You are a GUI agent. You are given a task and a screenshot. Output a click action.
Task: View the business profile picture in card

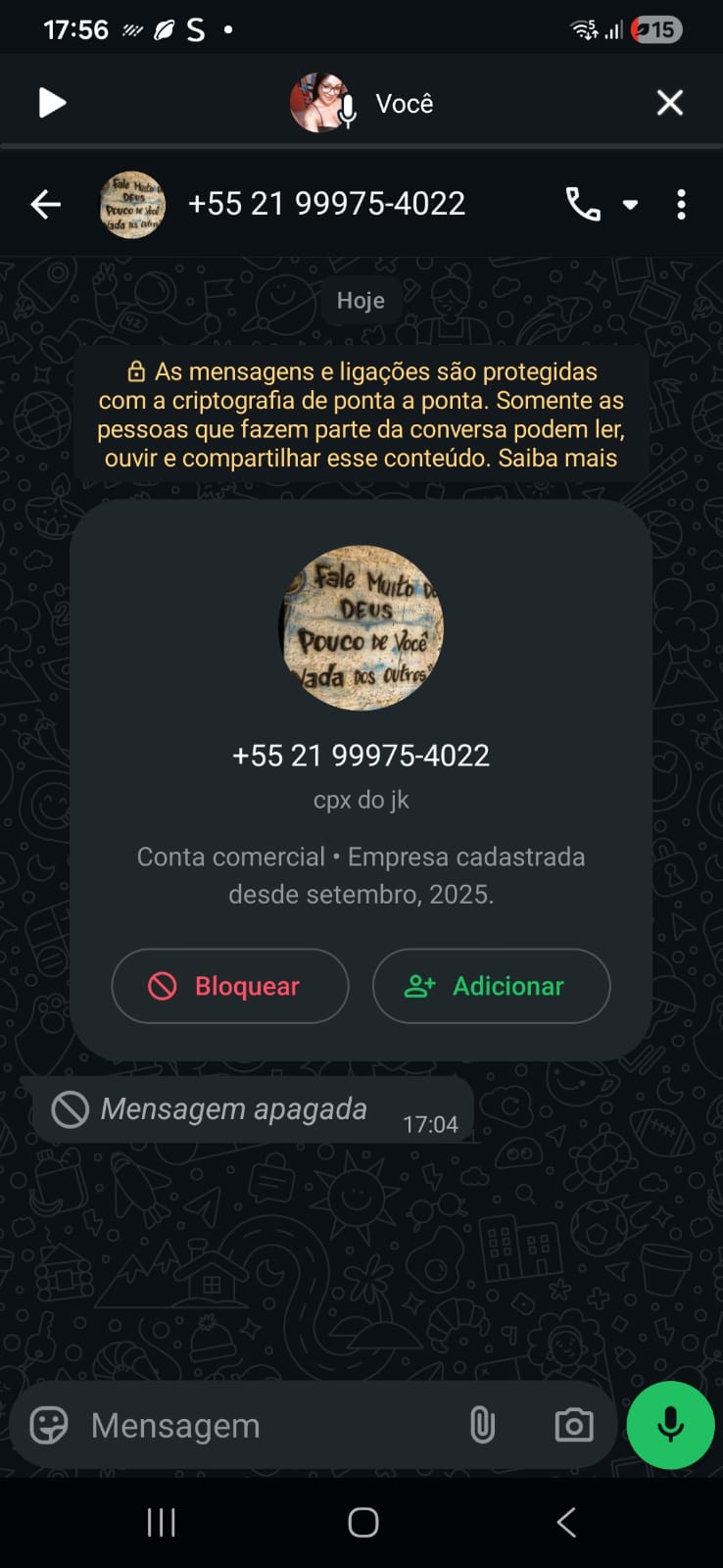click(361, 627)
